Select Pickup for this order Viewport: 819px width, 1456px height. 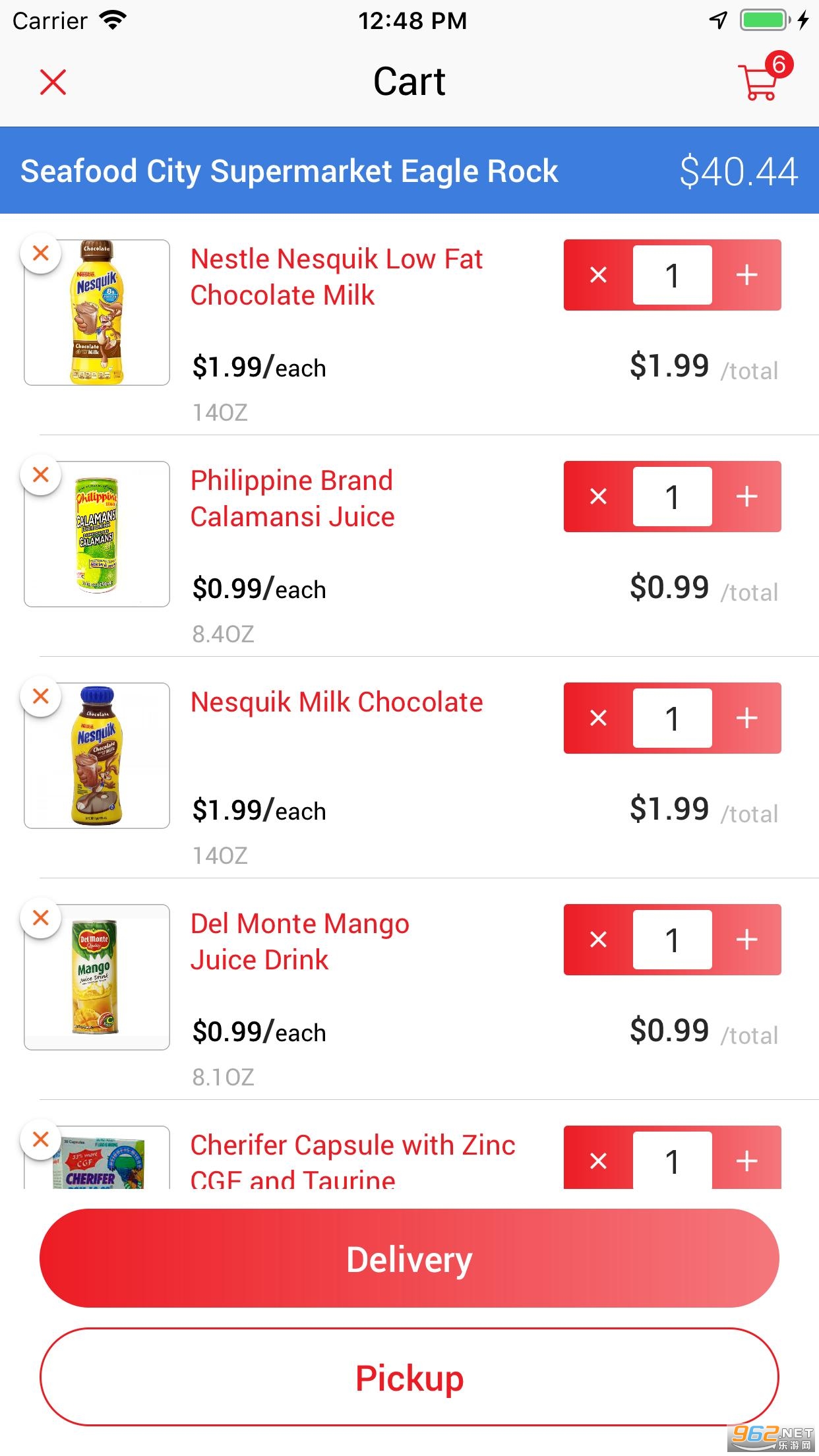[x=409, y=1377]
